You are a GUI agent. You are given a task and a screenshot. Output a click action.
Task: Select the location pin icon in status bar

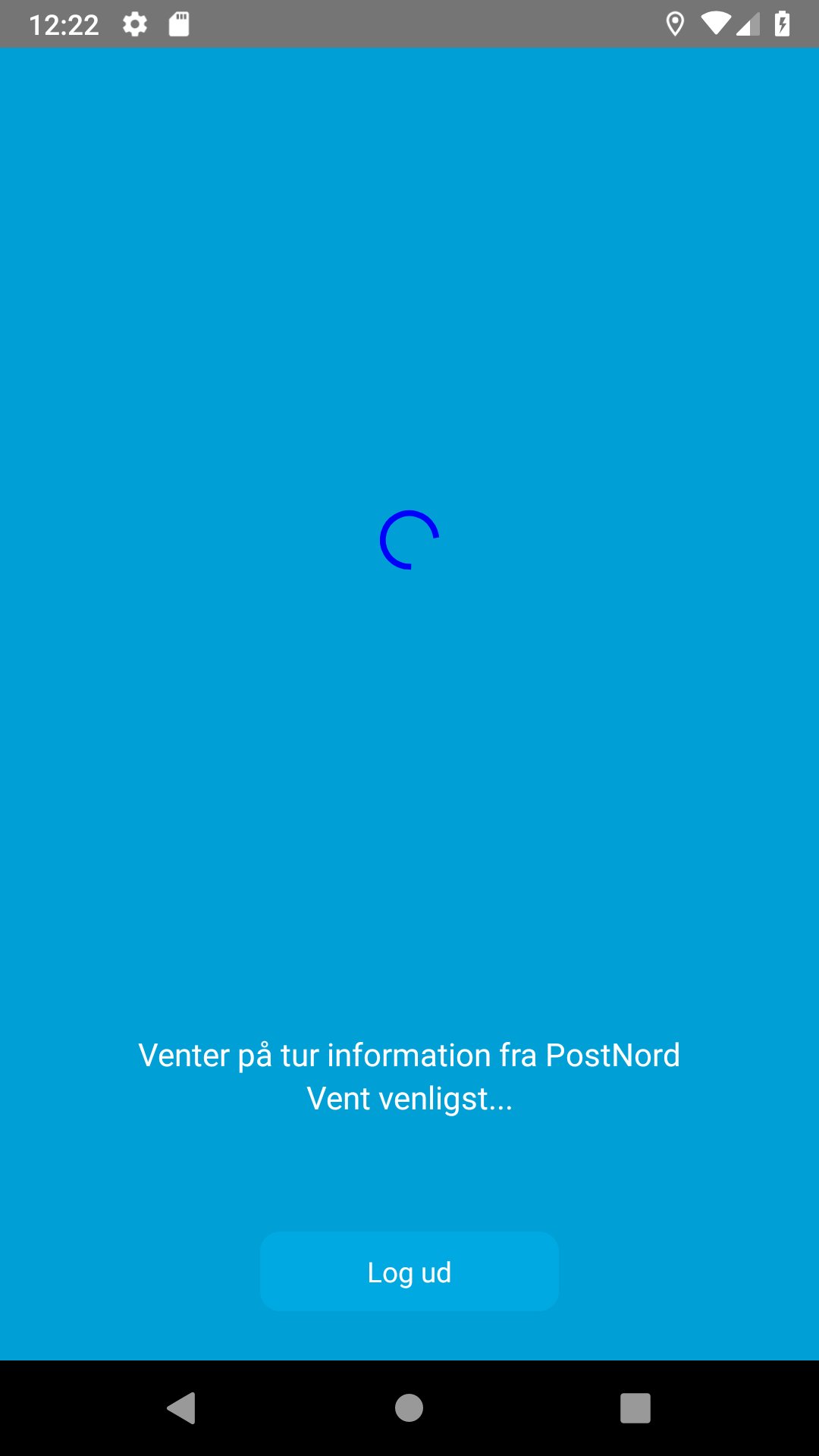[x=676, y=24]
